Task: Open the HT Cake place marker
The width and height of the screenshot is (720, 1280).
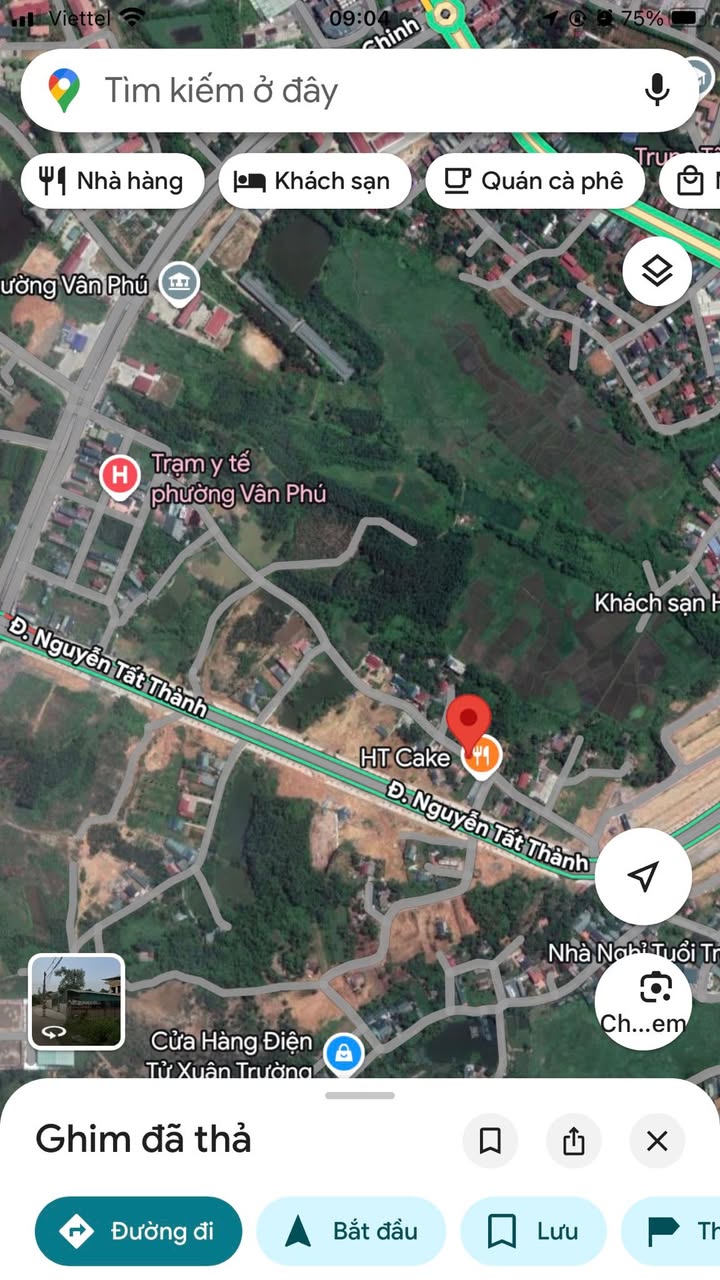Action: (482, 757)
